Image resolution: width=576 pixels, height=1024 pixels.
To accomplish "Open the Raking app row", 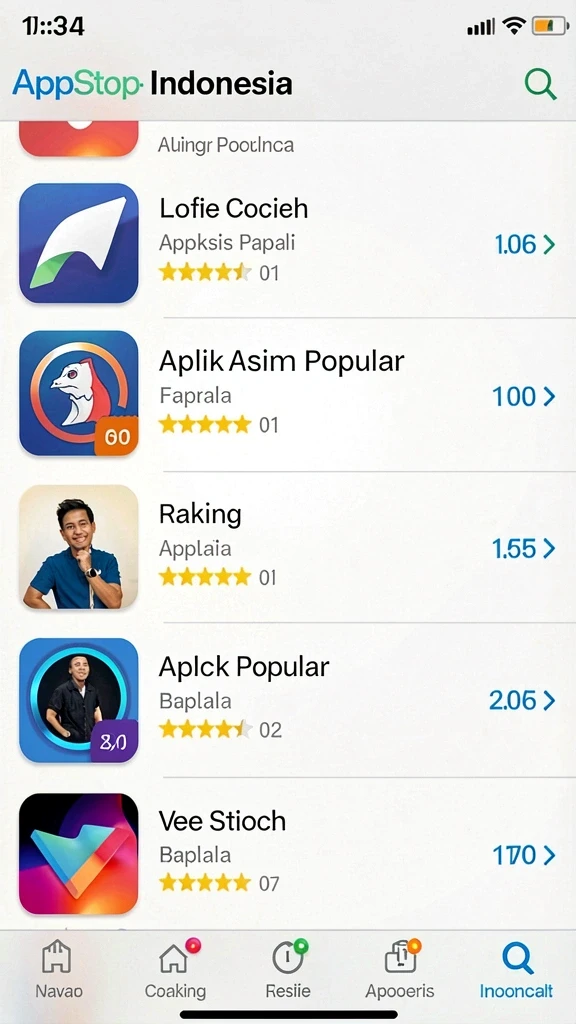I will (x=288, y=547).
